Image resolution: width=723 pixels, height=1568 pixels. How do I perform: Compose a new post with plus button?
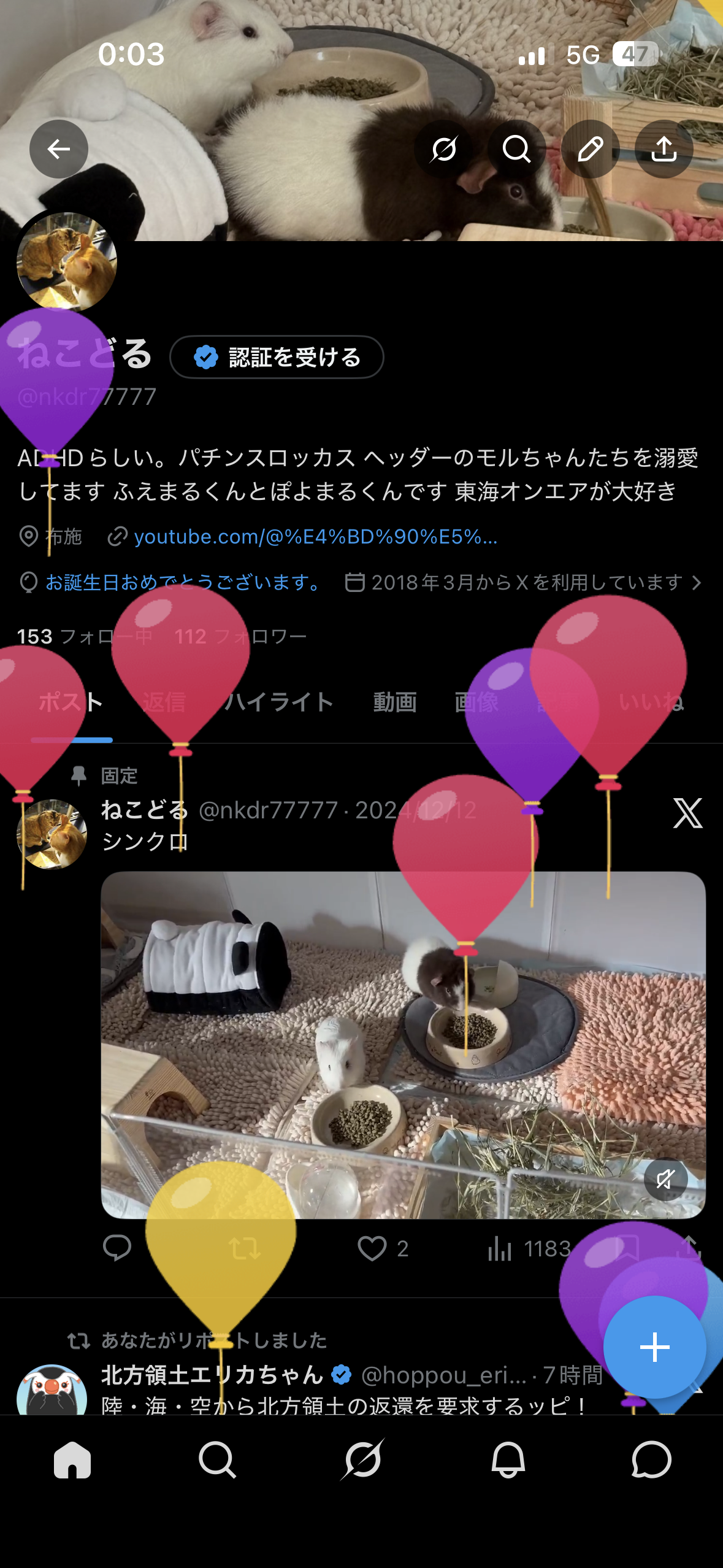[x=654, y=1347]
